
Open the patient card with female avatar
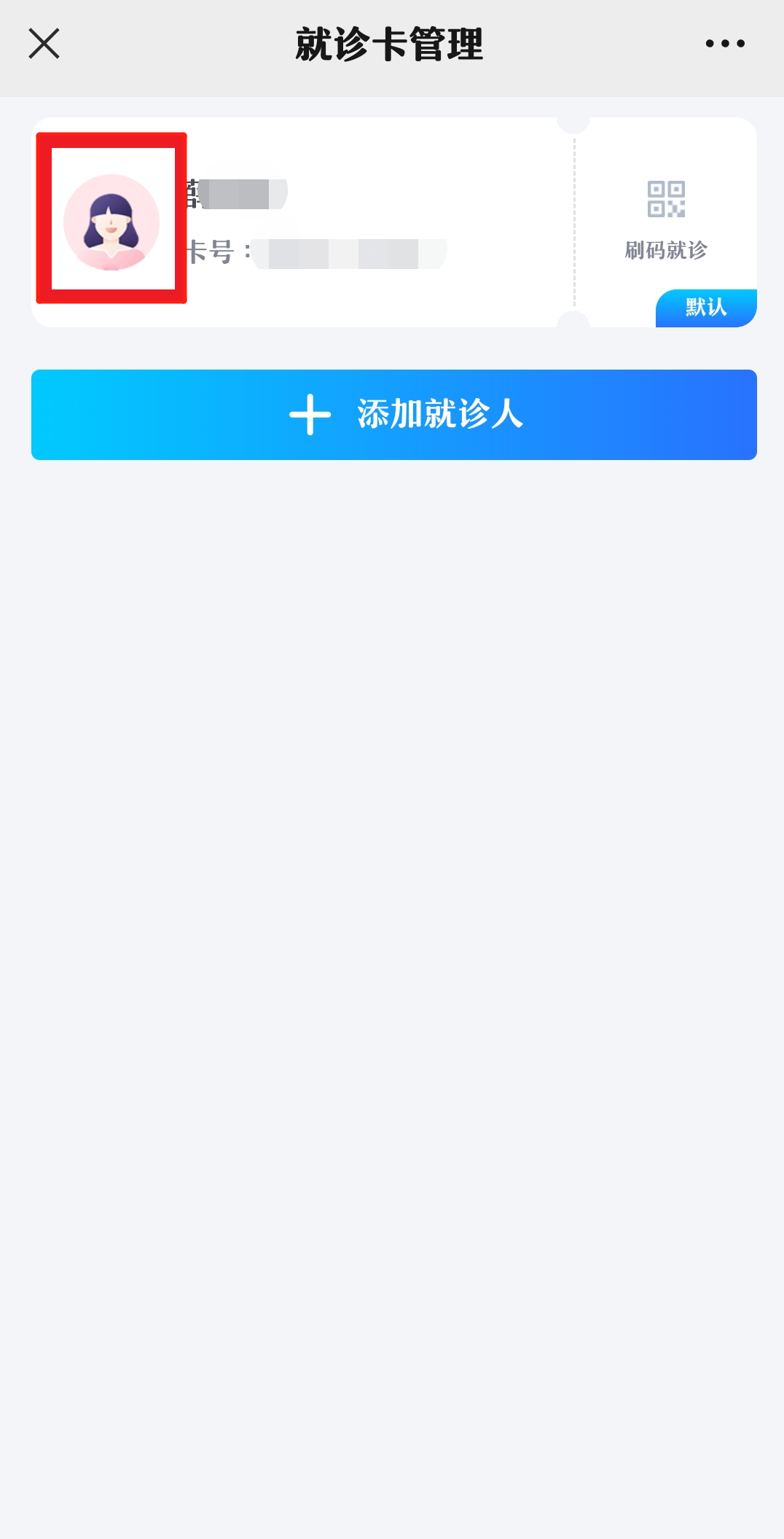pos(111,222)
